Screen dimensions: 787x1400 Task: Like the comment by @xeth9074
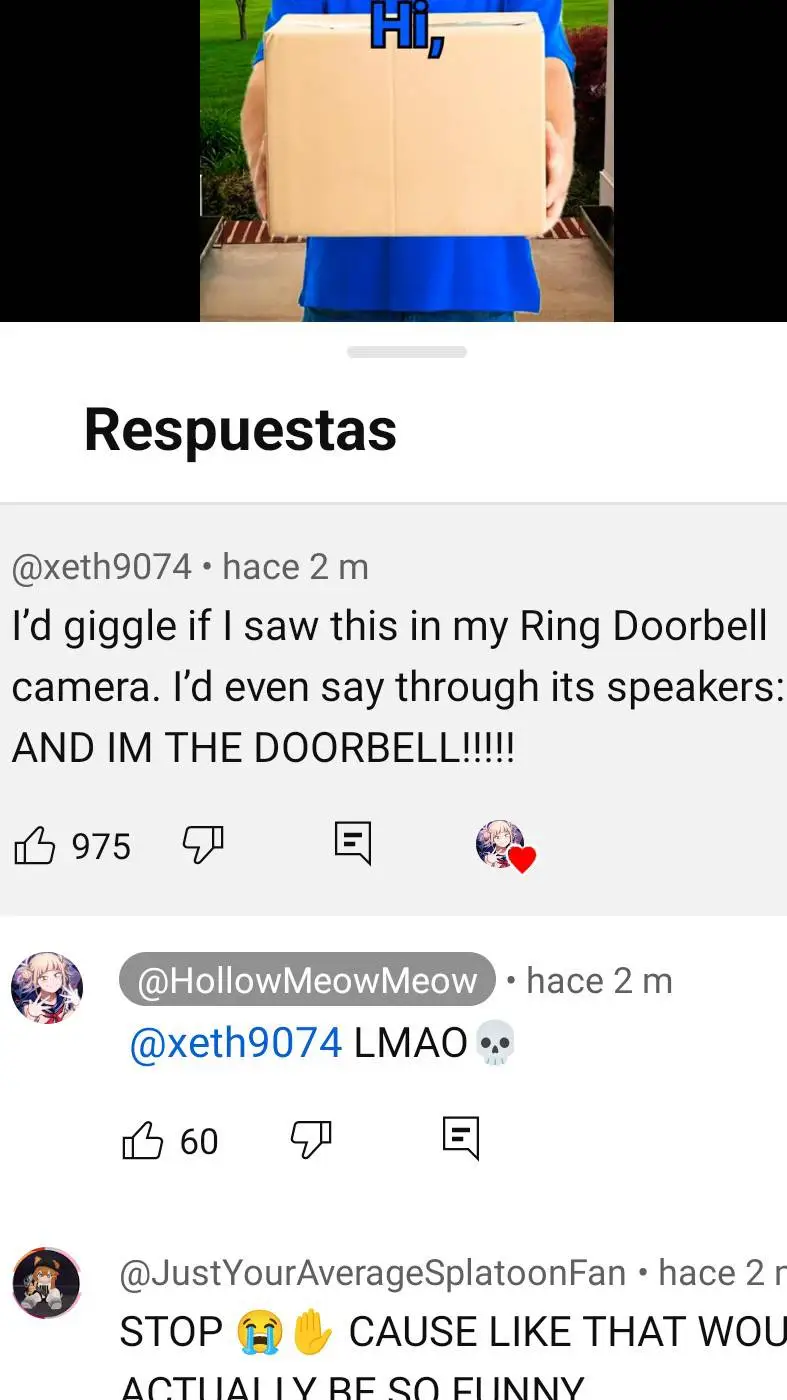pos(35,847)
